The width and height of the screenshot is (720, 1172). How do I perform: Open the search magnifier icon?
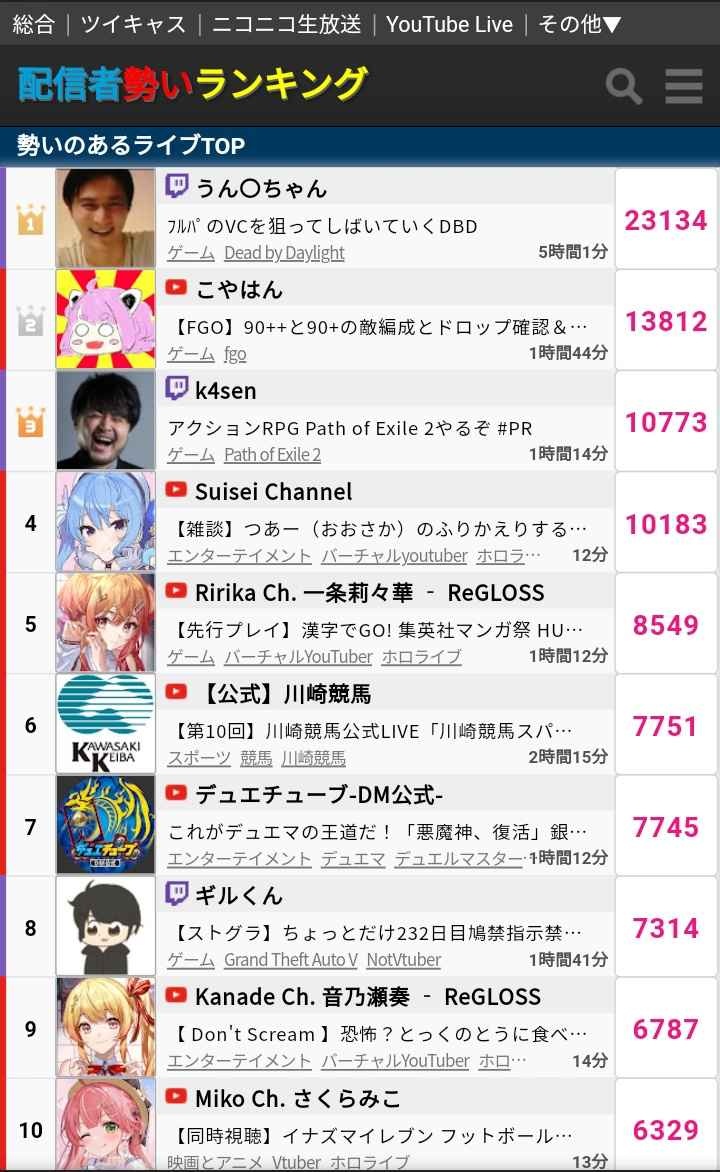tap(624, 86)
